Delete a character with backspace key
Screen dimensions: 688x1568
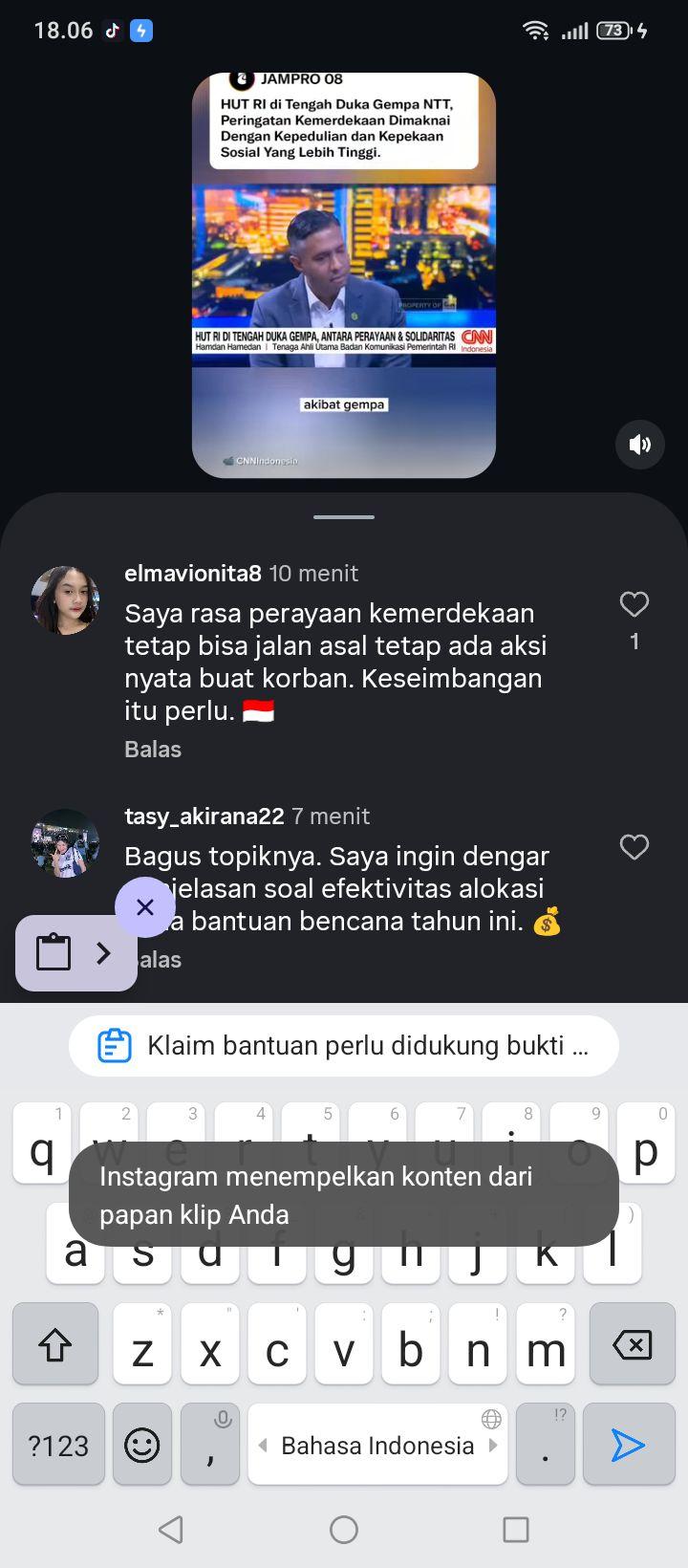pos(632,1344)
